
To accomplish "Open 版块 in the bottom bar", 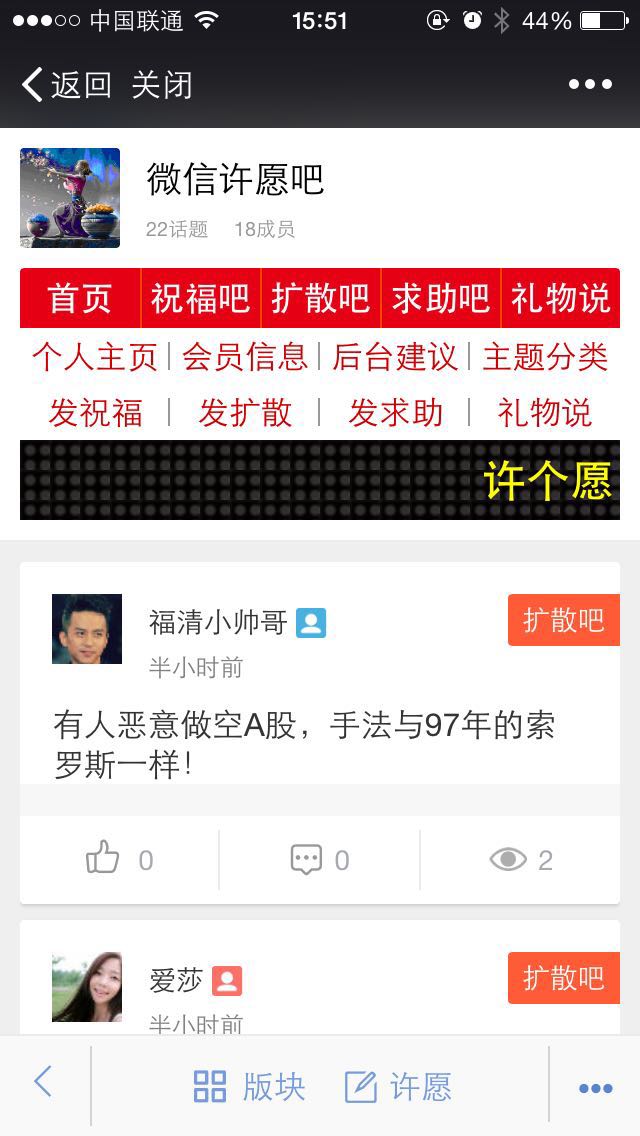I will pos(249,1086).
